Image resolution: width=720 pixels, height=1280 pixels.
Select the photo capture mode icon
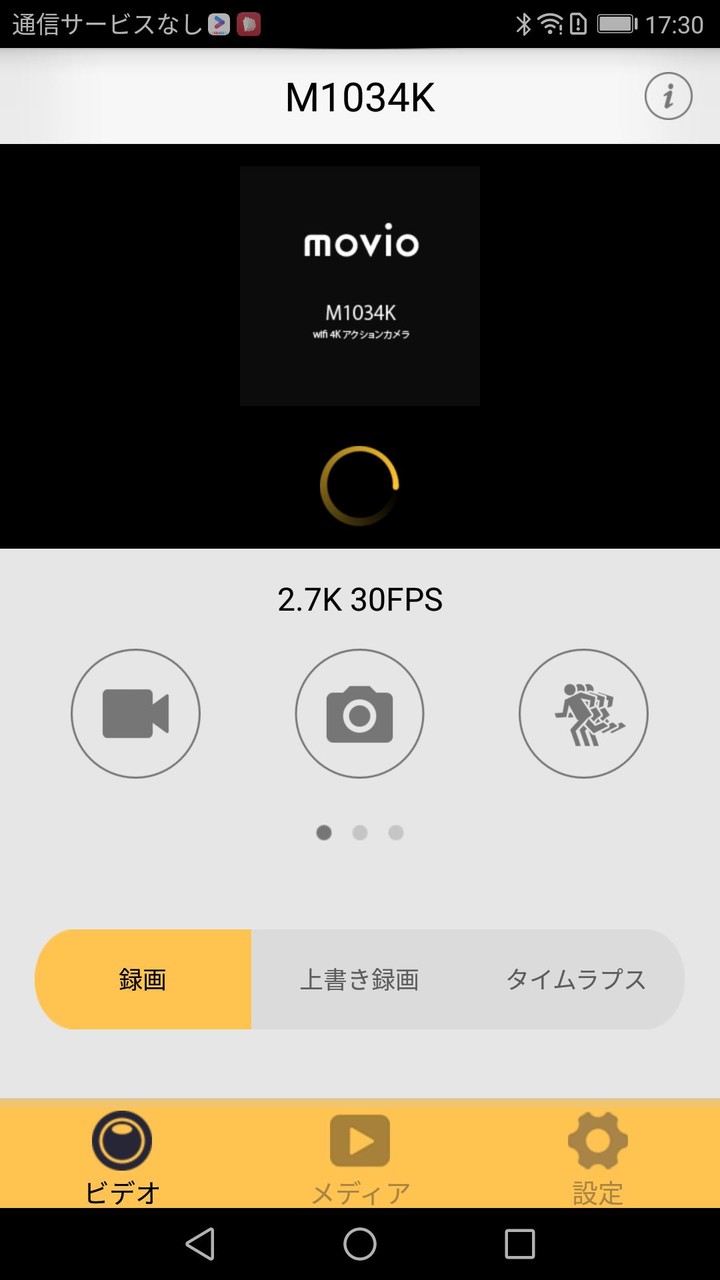(359, 713)
